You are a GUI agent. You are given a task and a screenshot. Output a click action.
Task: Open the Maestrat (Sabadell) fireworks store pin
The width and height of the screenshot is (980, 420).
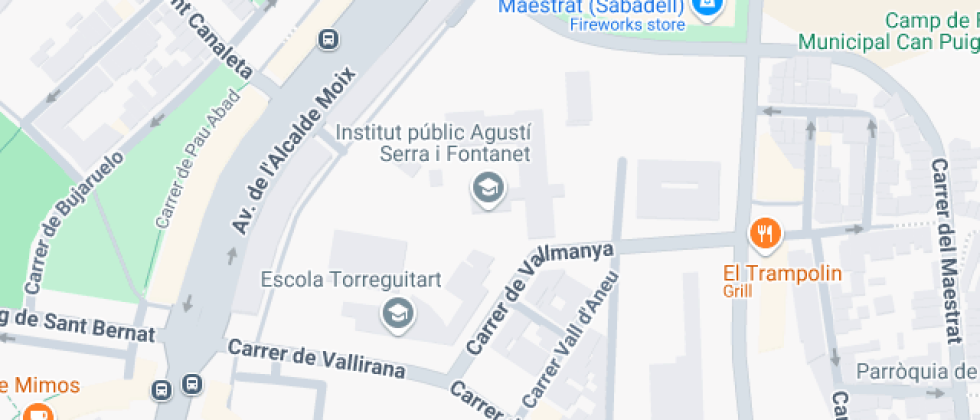click(x=708, y=9)
